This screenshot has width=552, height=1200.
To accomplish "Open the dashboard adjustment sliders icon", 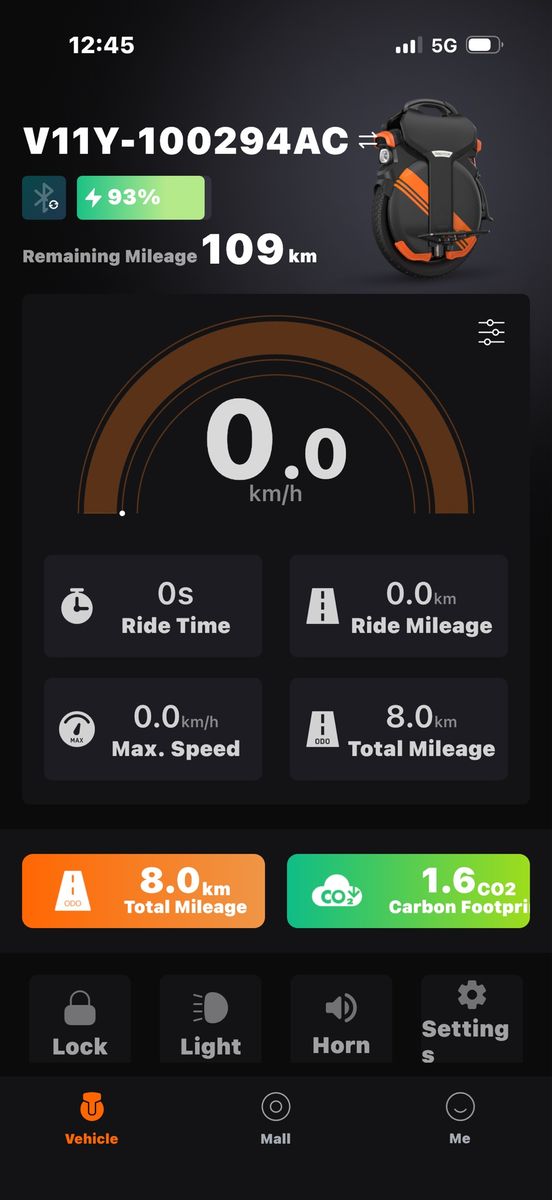I will 491,333.
